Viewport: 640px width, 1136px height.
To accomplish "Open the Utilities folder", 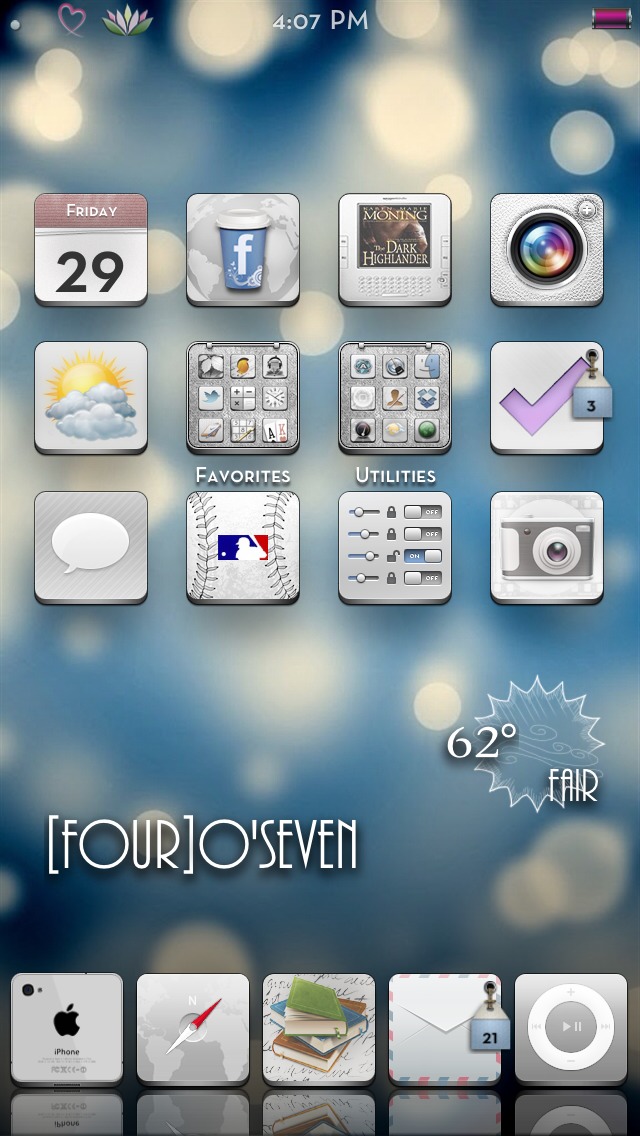I will point(395,398).
